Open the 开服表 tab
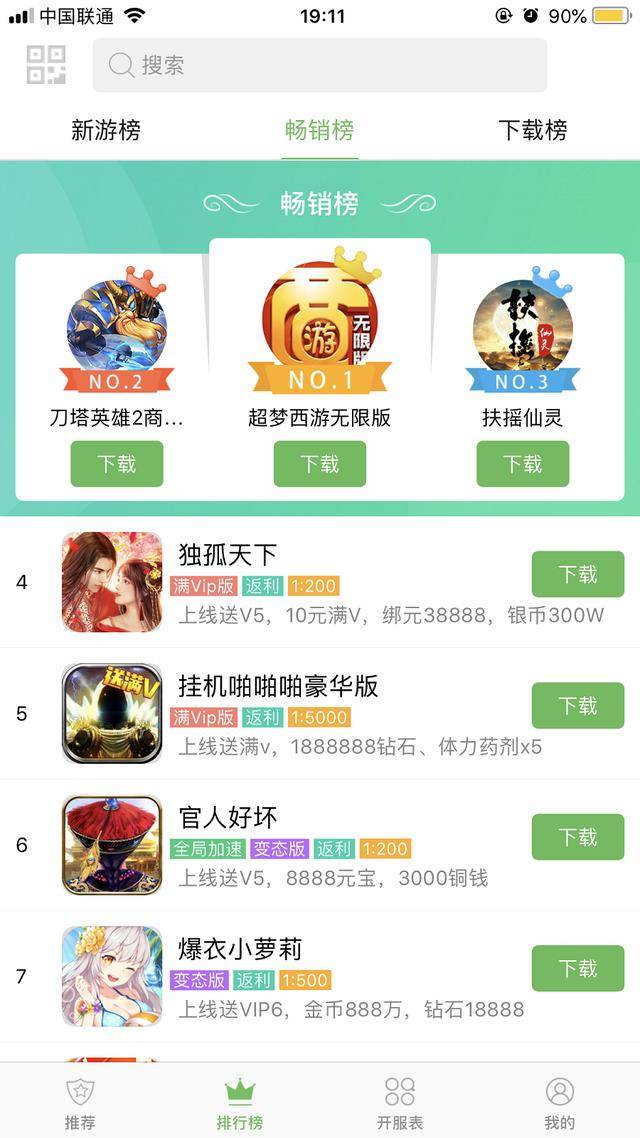The height and width of the screenshot is (1138, 640). [x=400, y=1101]
